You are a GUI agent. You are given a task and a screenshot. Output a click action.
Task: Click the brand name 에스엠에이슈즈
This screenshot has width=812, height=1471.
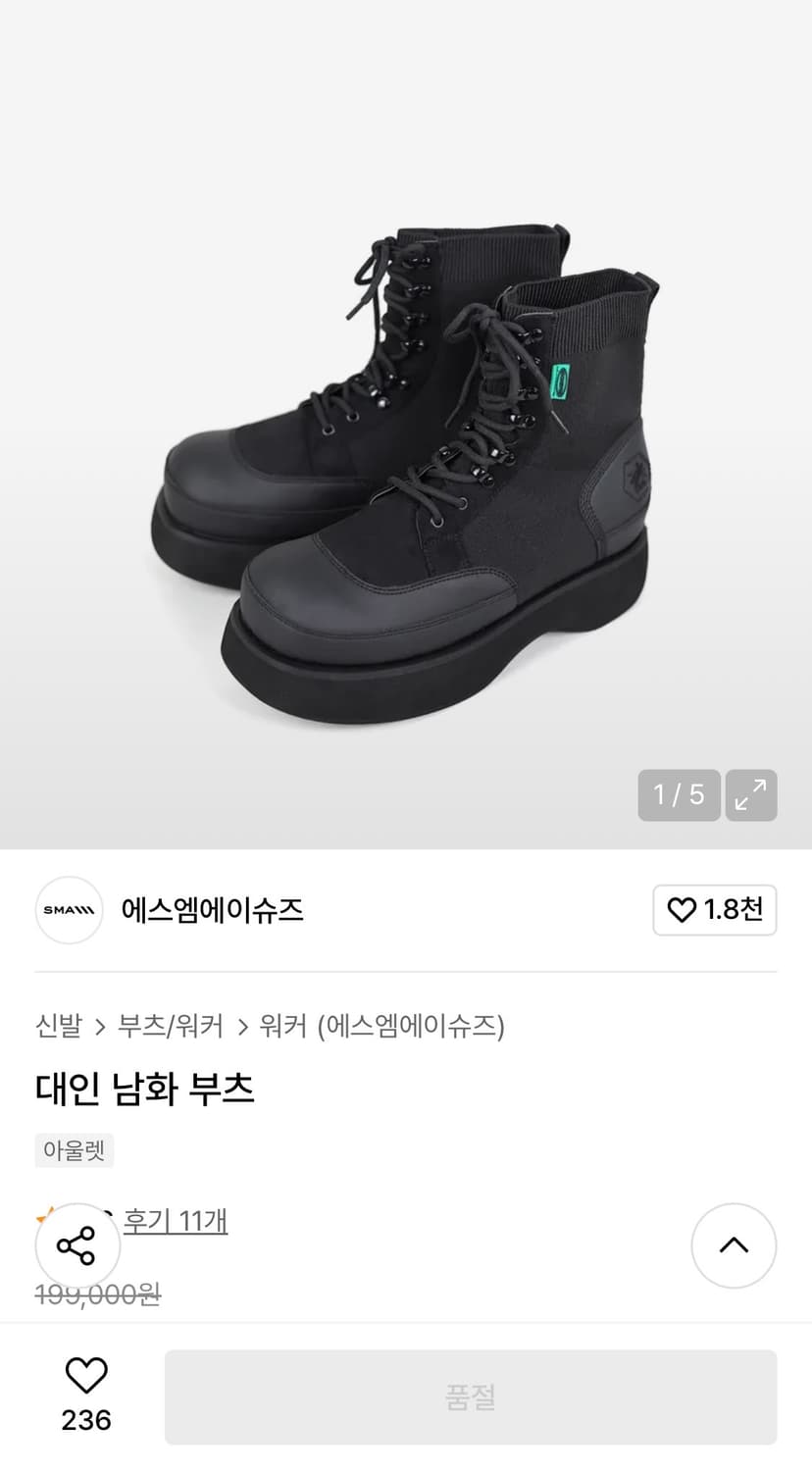click(213, 910)
